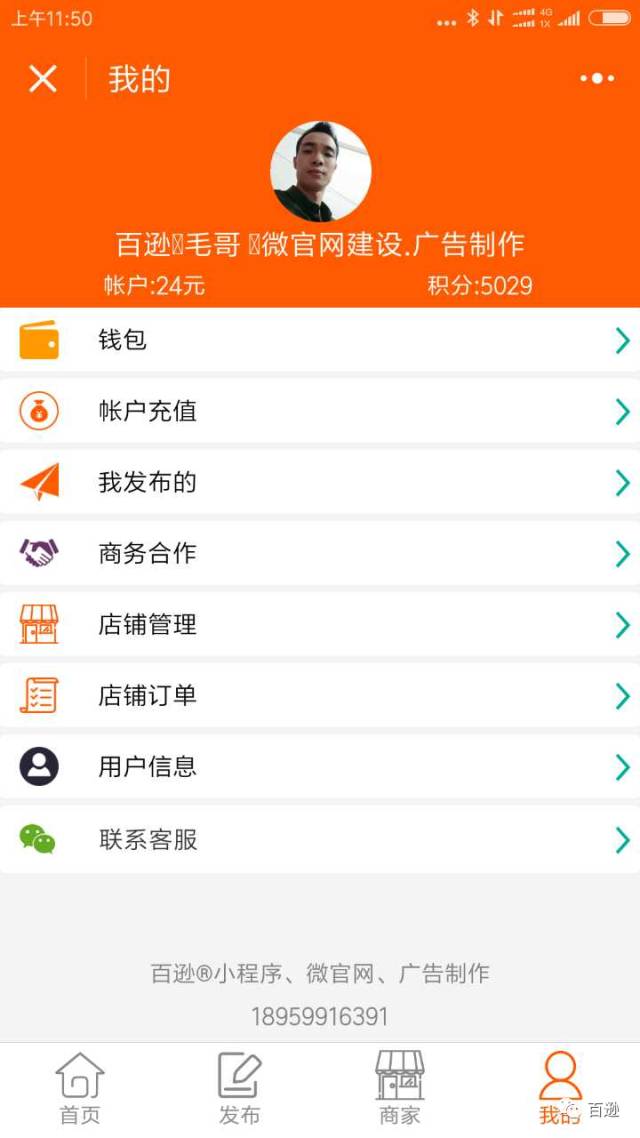The image size is (640, 1138).
Task: Switch to the 商家 merchants tab
Action: point(400,1089)
